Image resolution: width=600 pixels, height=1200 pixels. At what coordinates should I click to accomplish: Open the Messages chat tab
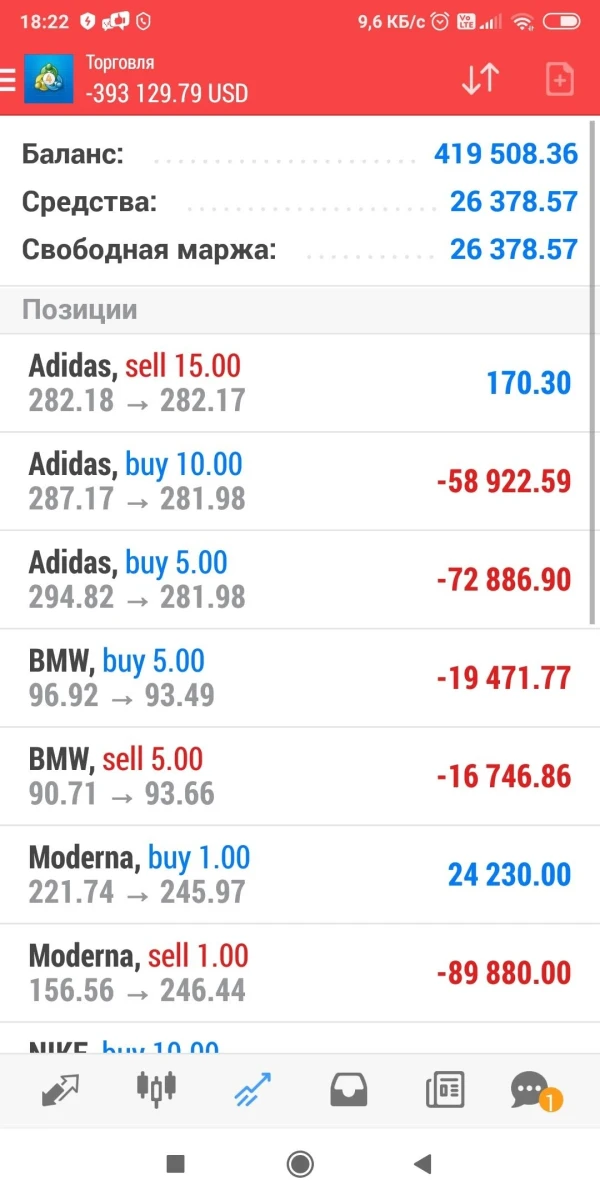(532, 1089)
